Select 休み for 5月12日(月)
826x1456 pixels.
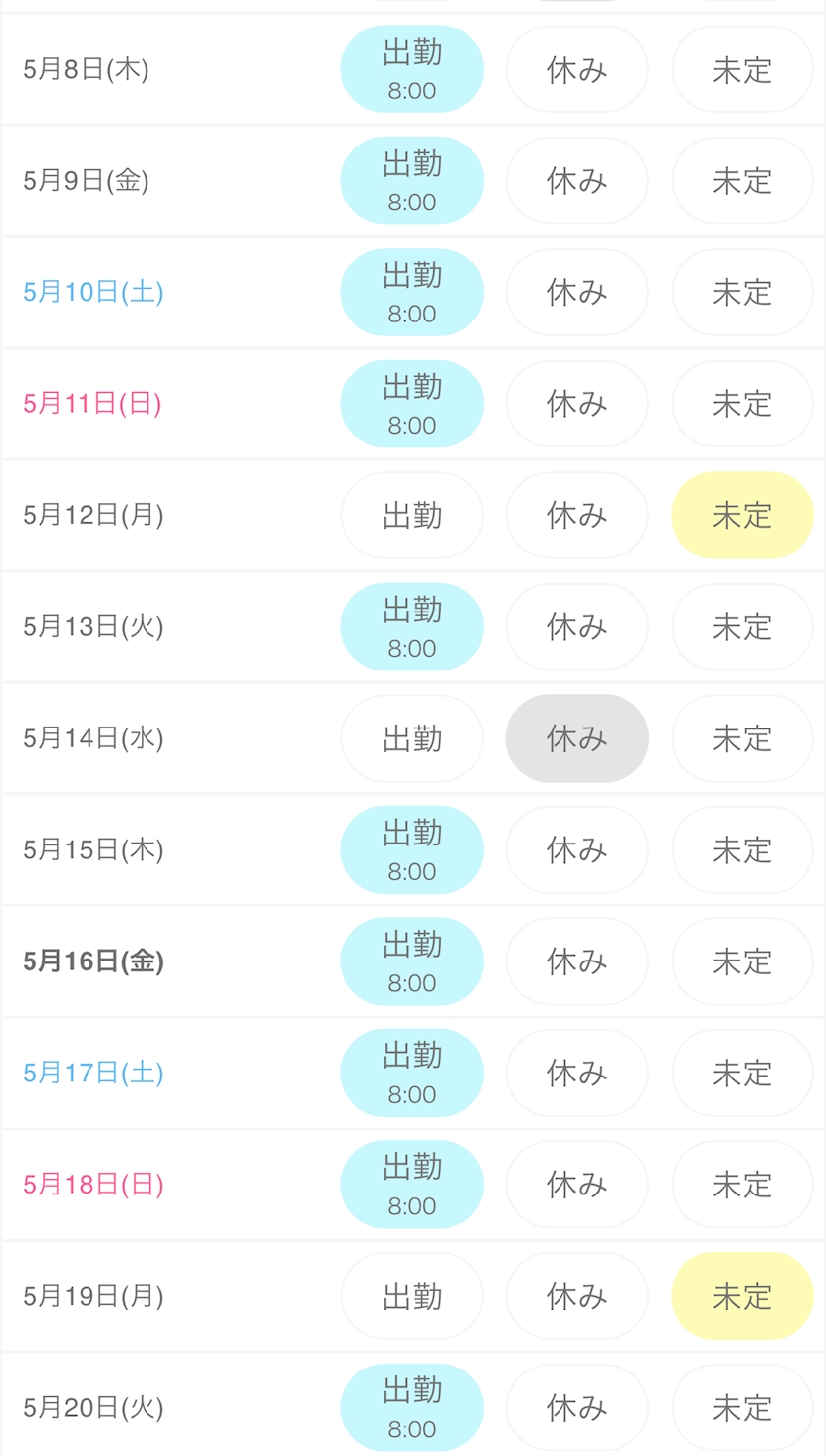(577, 515)
